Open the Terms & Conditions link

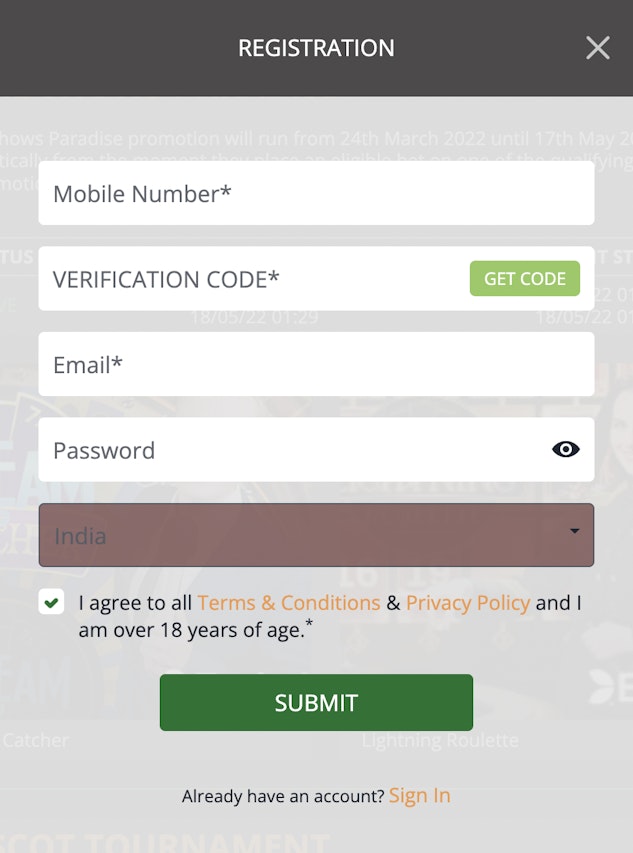[x=288, y=603]
